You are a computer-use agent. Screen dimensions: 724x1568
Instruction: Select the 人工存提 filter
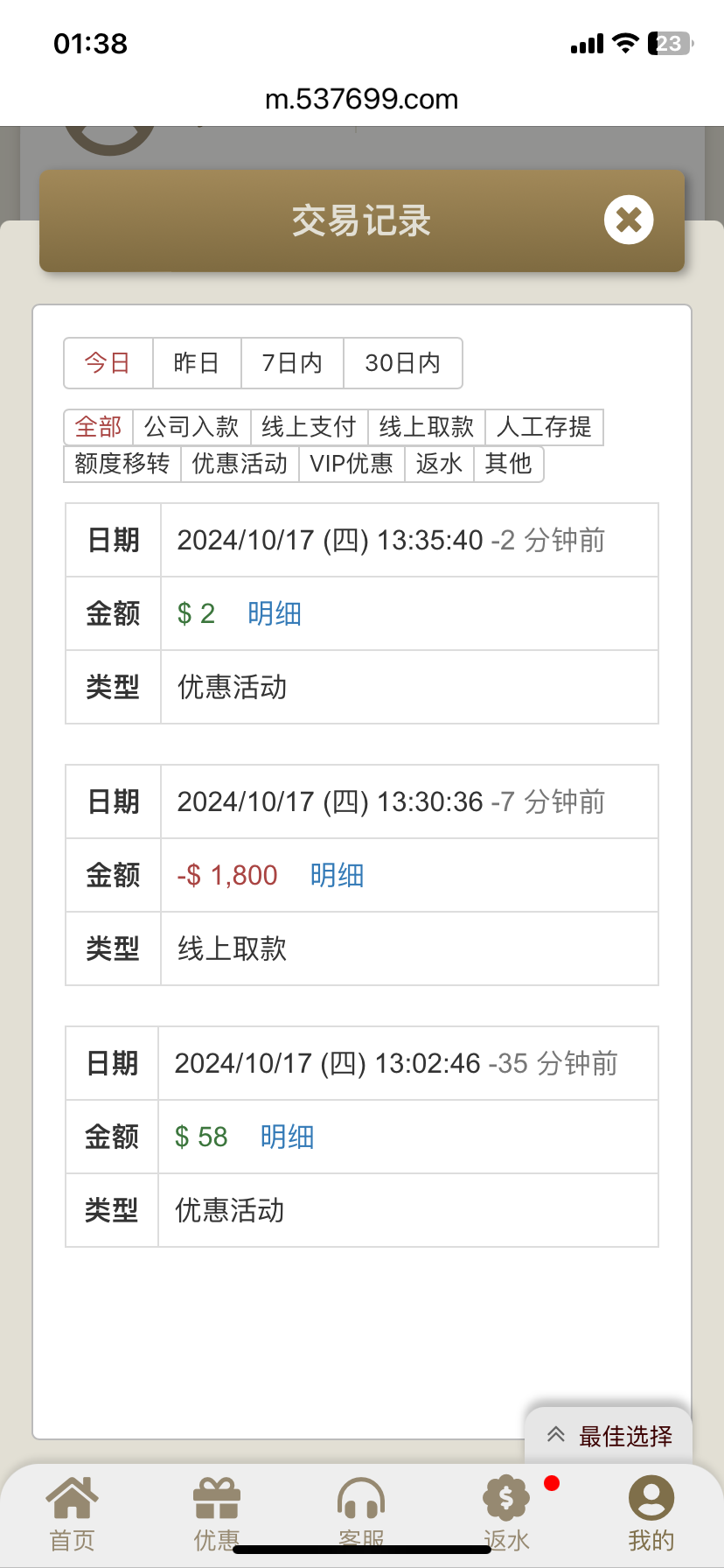click(x=544, y=427)
